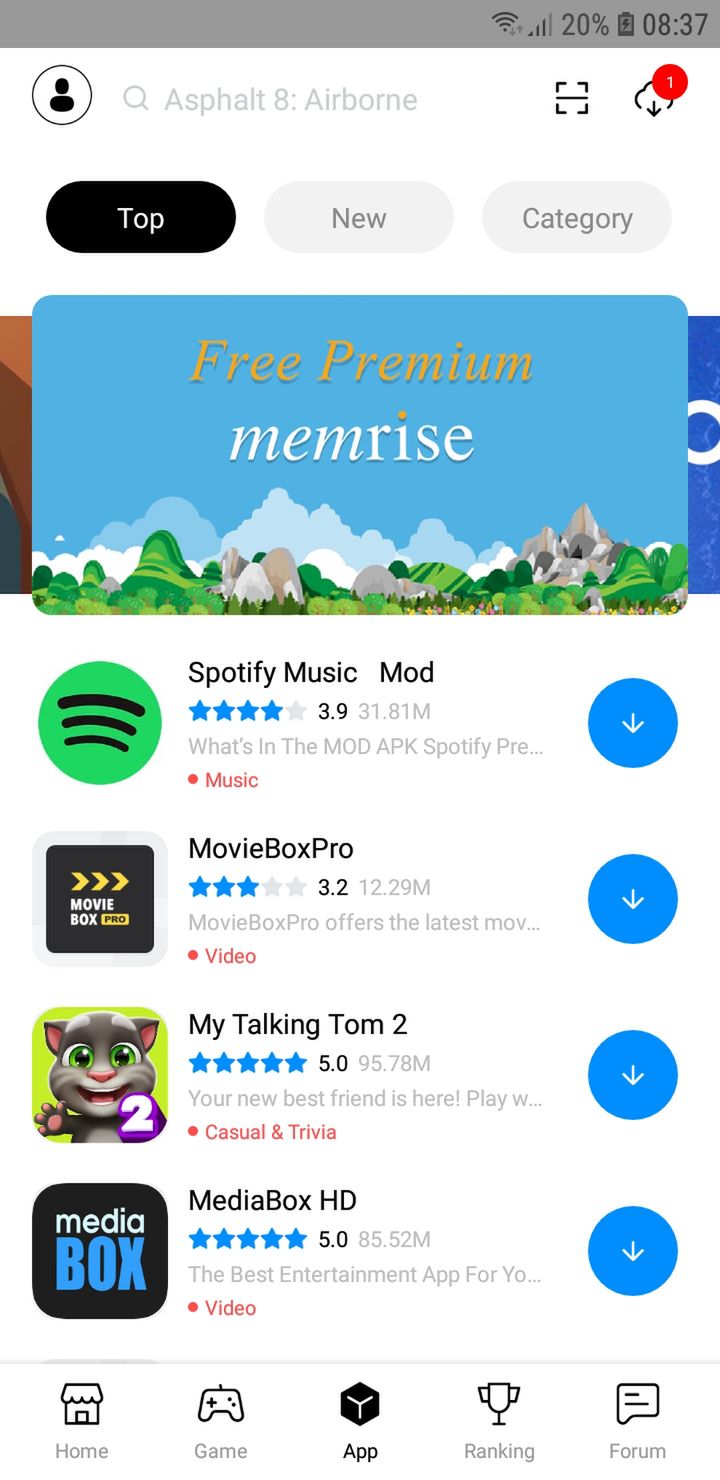
Task: Open the downloads manager cloud icon
Action: pos(656,96)
